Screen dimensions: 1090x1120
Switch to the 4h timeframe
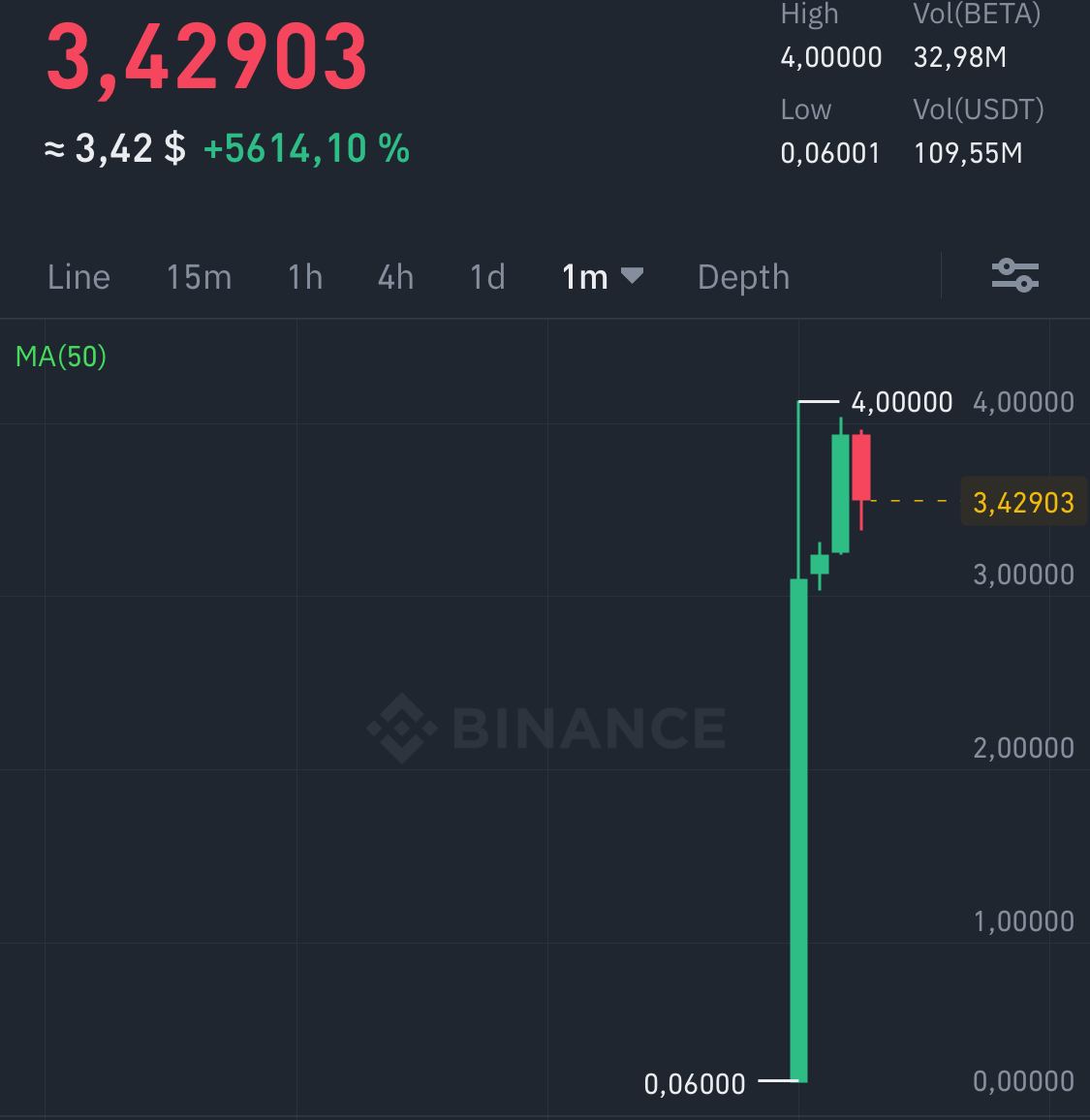click(x=395, y=277)
